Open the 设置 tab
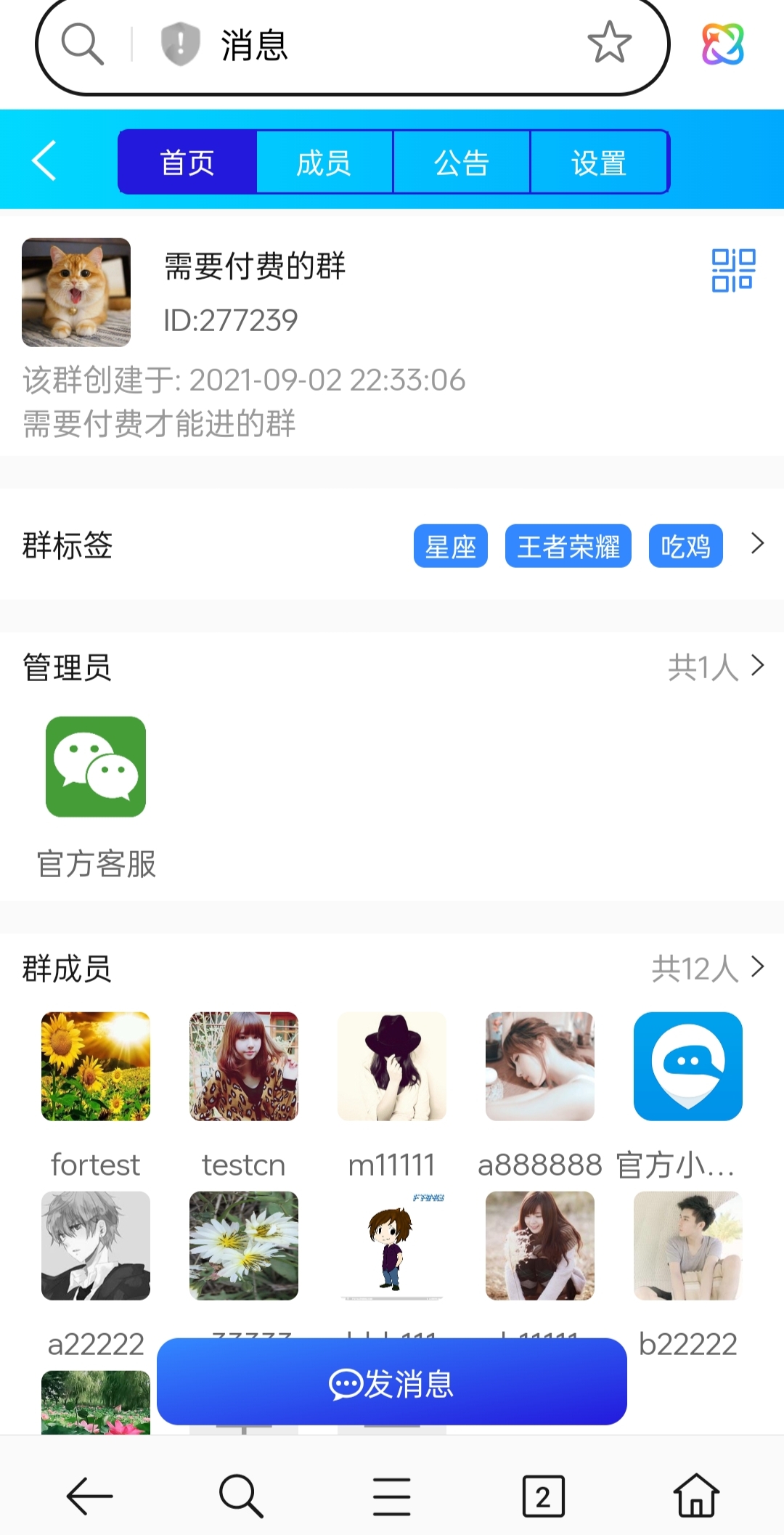The height and width of the screenshot is (1535, 784). (600, 162)
